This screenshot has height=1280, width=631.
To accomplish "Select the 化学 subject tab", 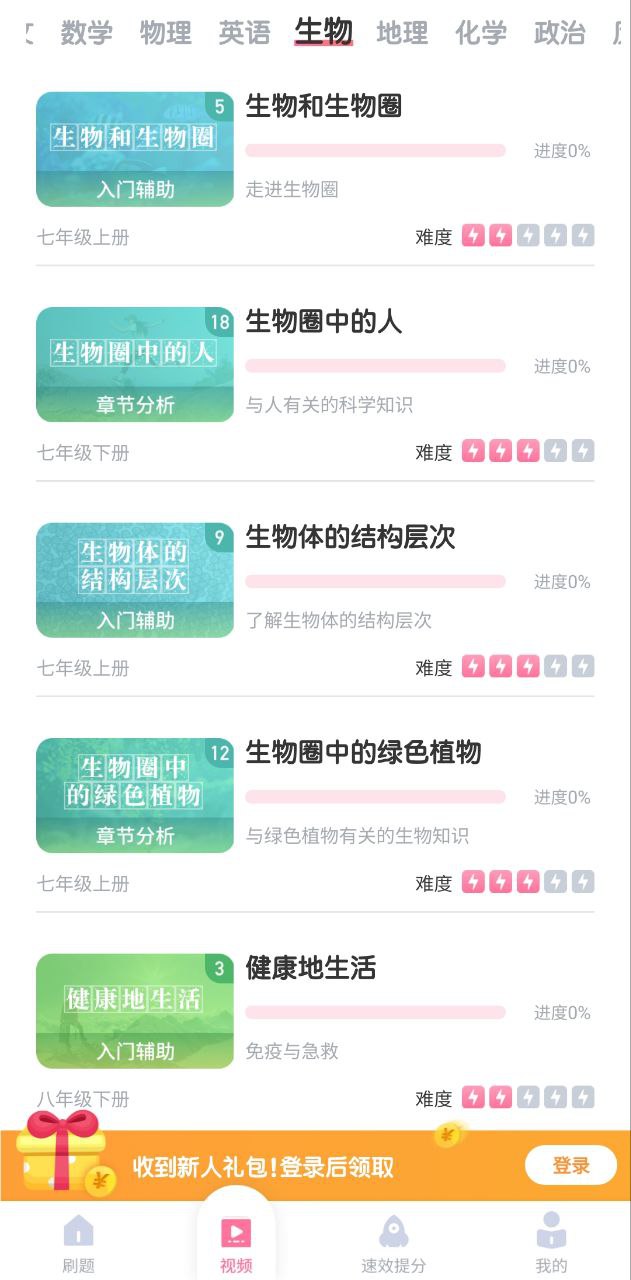I will pyautogui.click(x=481, y=33).
